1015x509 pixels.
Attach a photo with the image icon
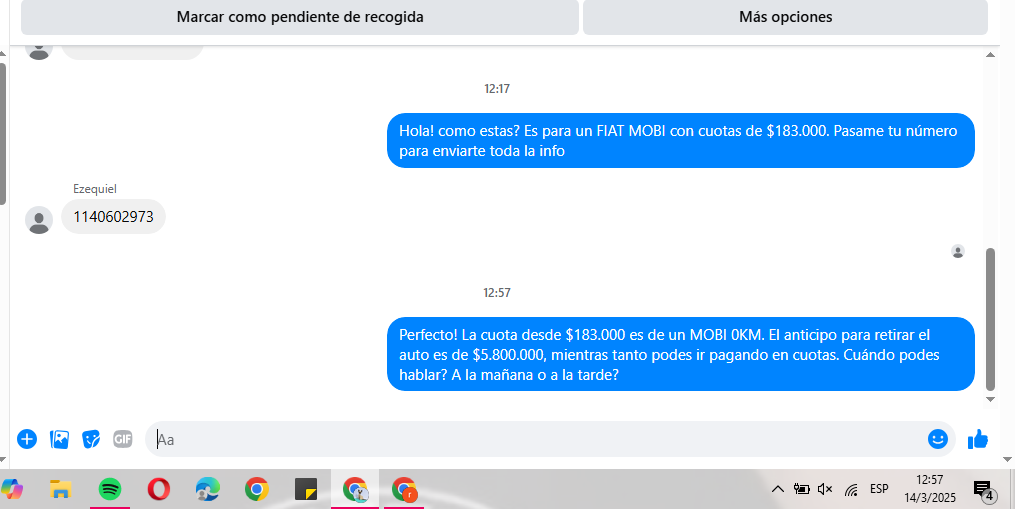(x=59, y=439)
